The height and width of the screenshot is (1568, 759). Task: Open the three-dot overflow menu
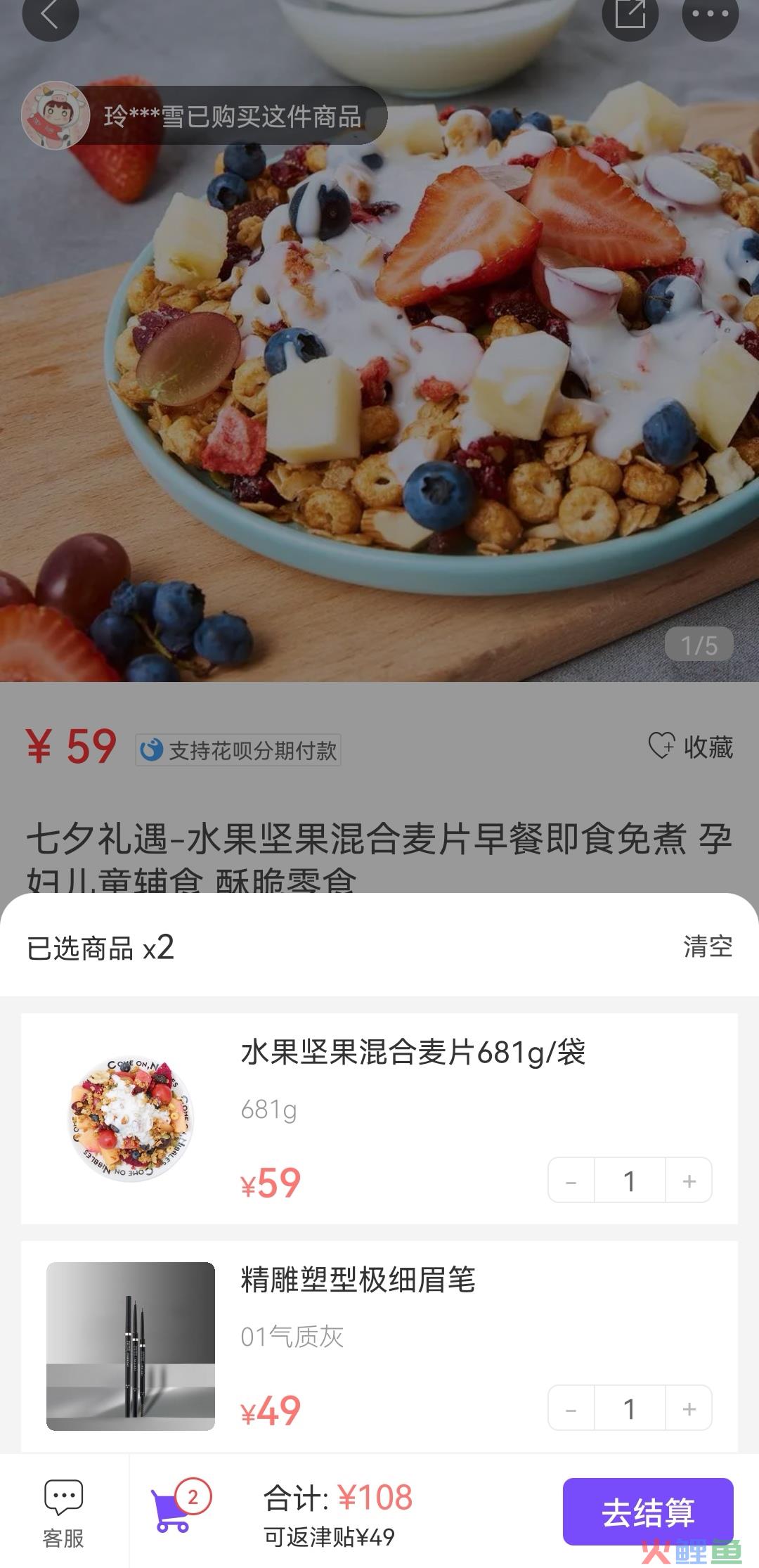(x=710, y=14)
